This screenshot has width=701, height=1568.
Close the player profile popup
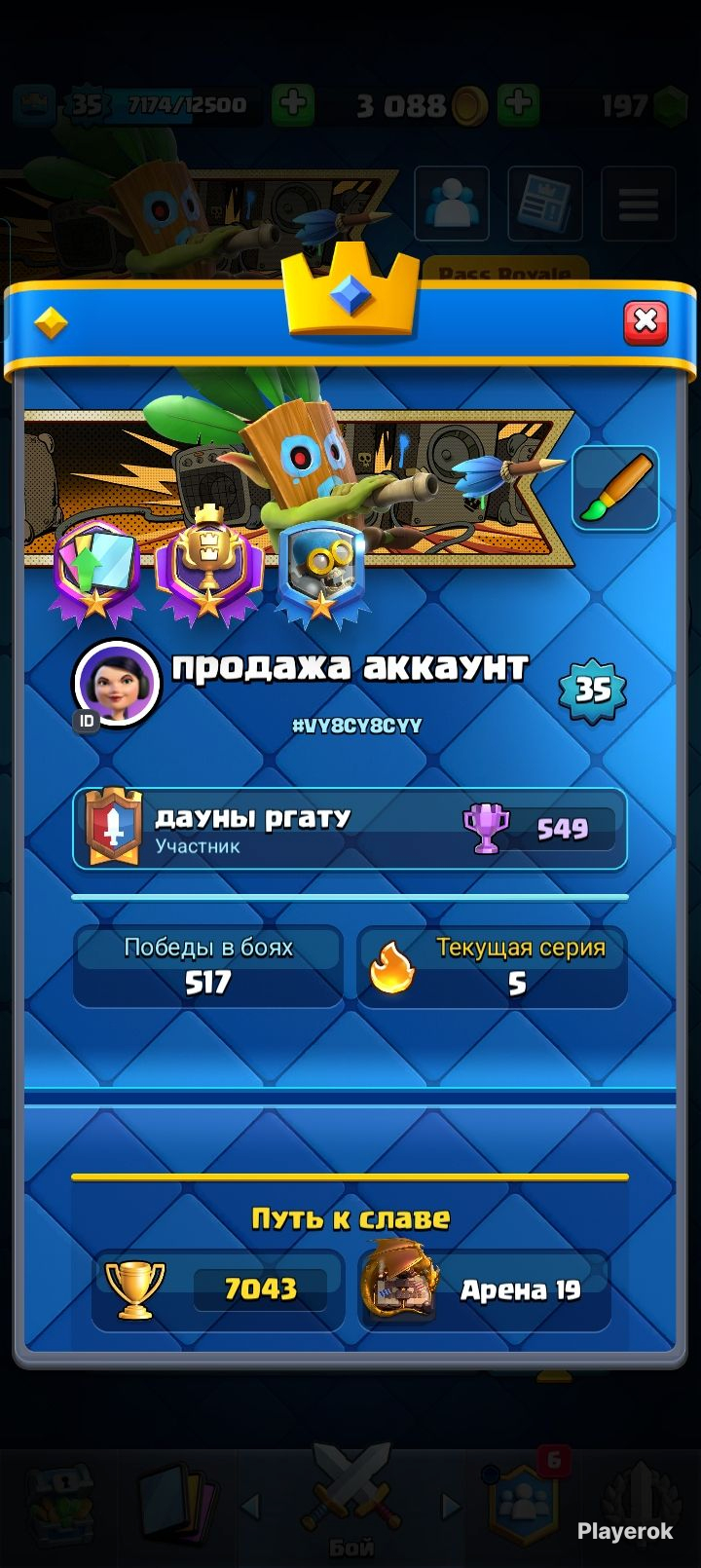(646, 321)
